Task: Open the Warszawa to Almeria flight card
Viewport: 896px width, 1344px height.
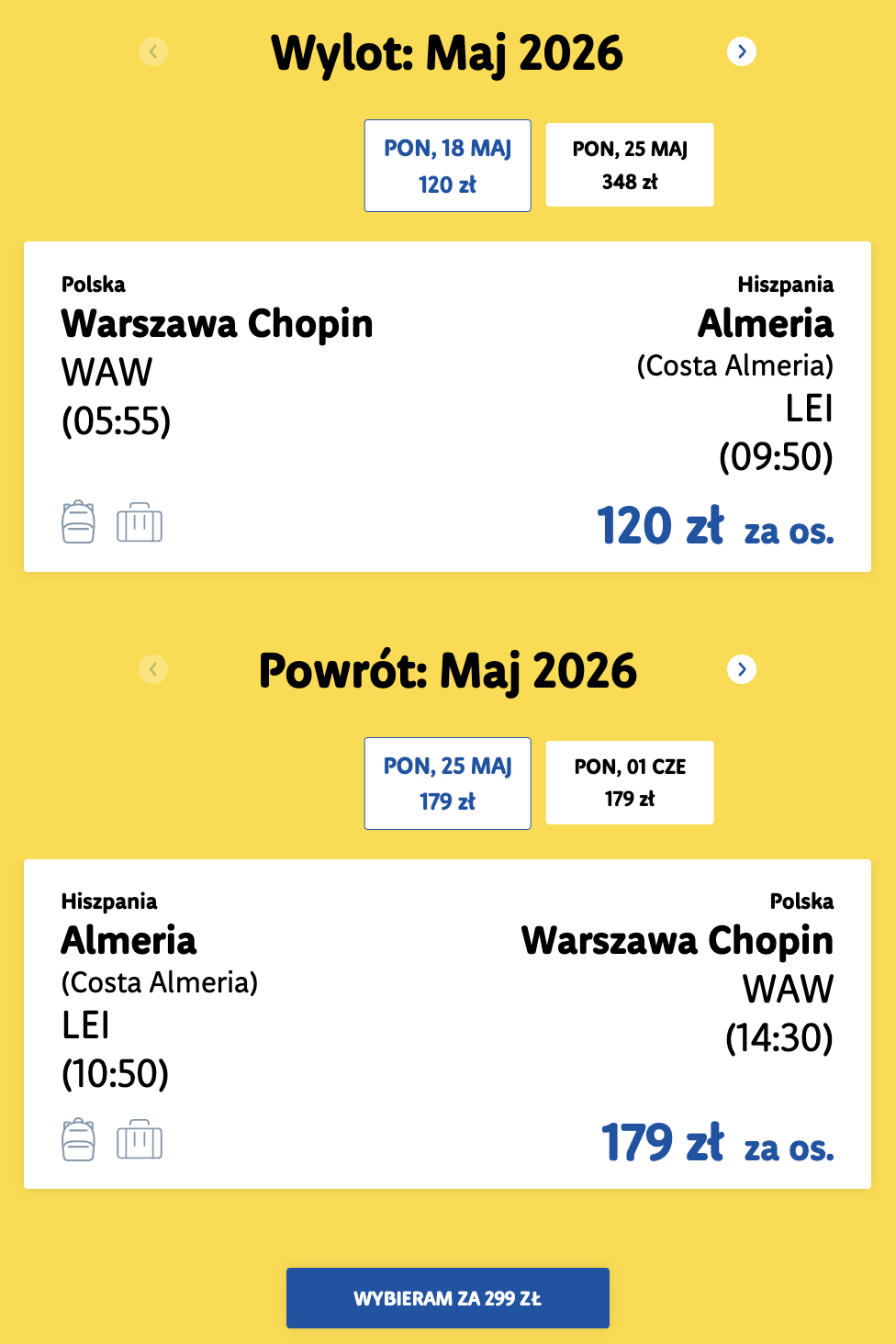Action: 447,407
